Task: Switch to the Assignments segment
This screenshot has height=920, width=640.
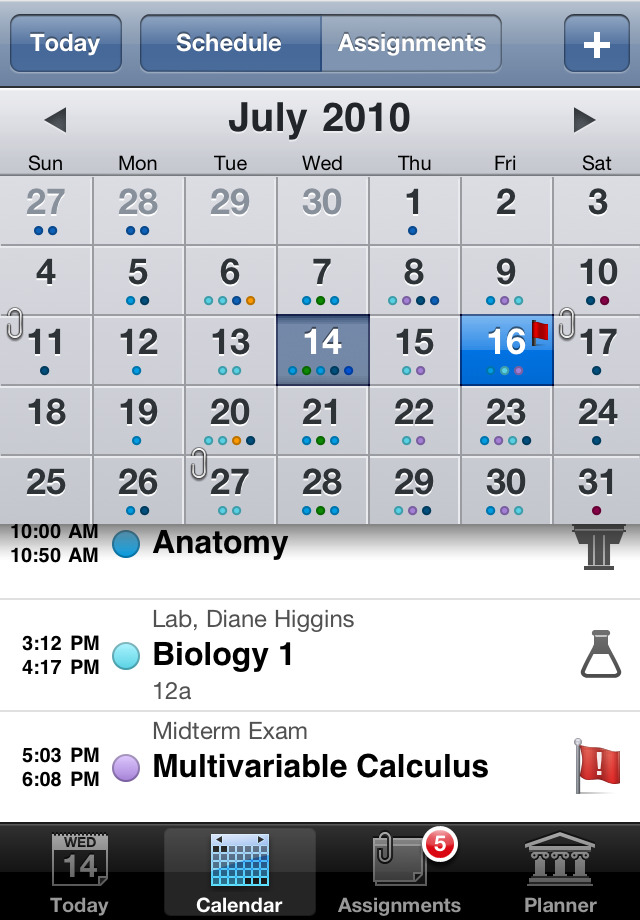Action: [411, 44]
